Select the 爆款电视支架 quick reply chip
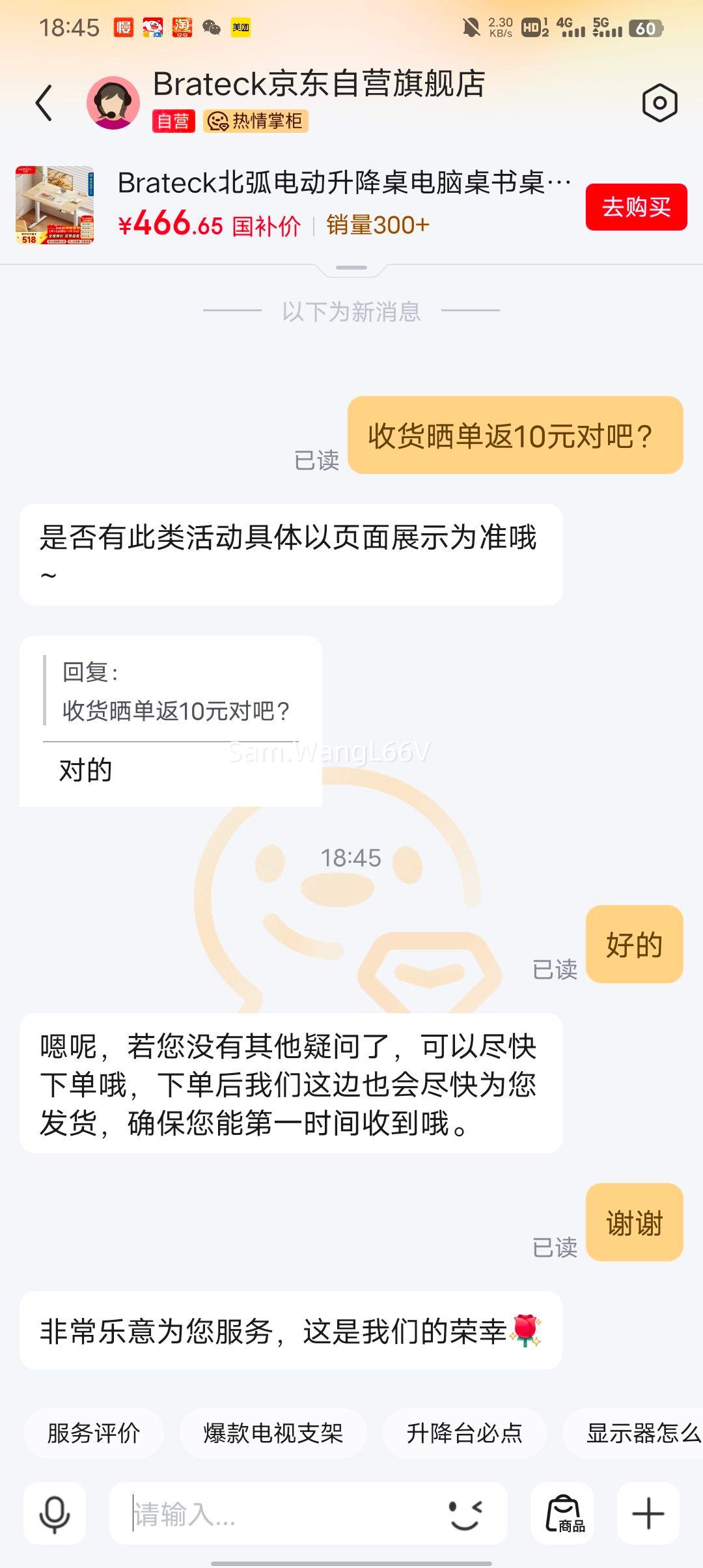 tap(273, 1434)
